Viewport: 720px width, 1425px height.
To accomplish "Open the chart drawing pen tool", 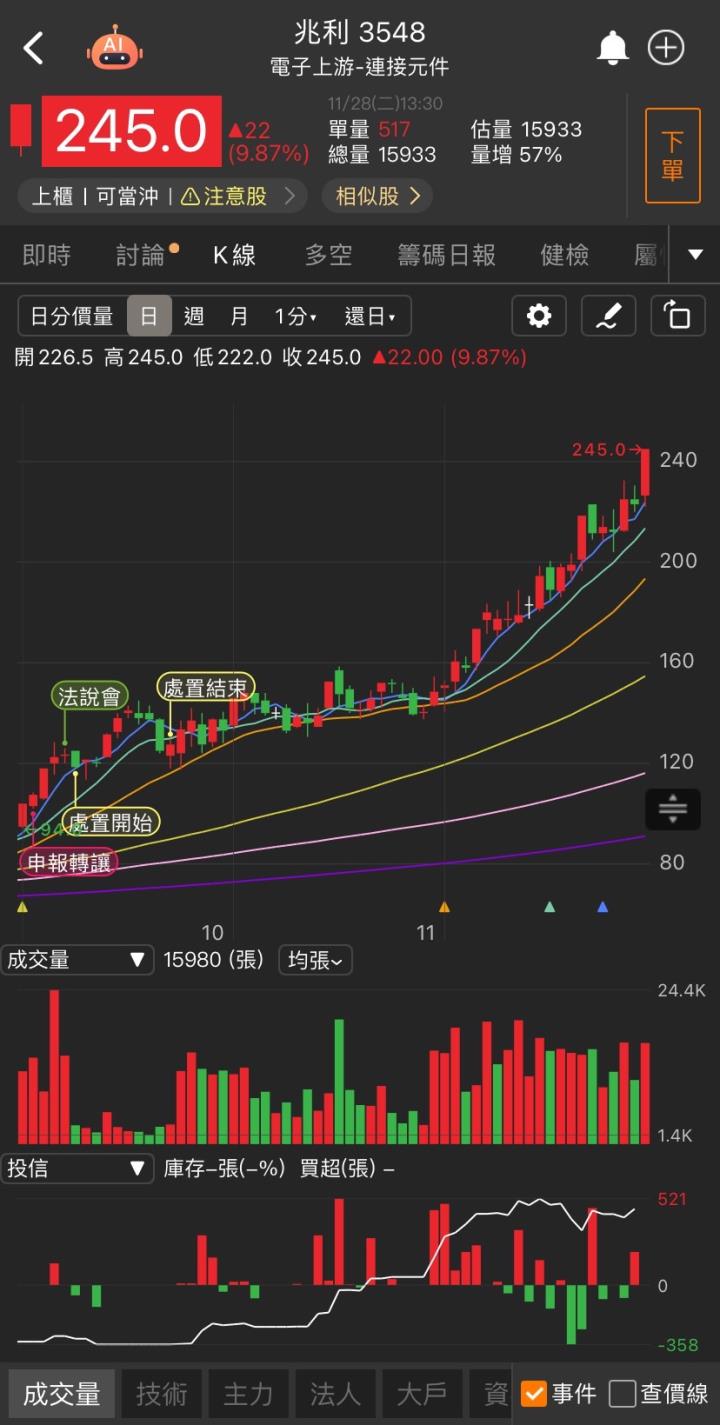I will click(608, 317).
